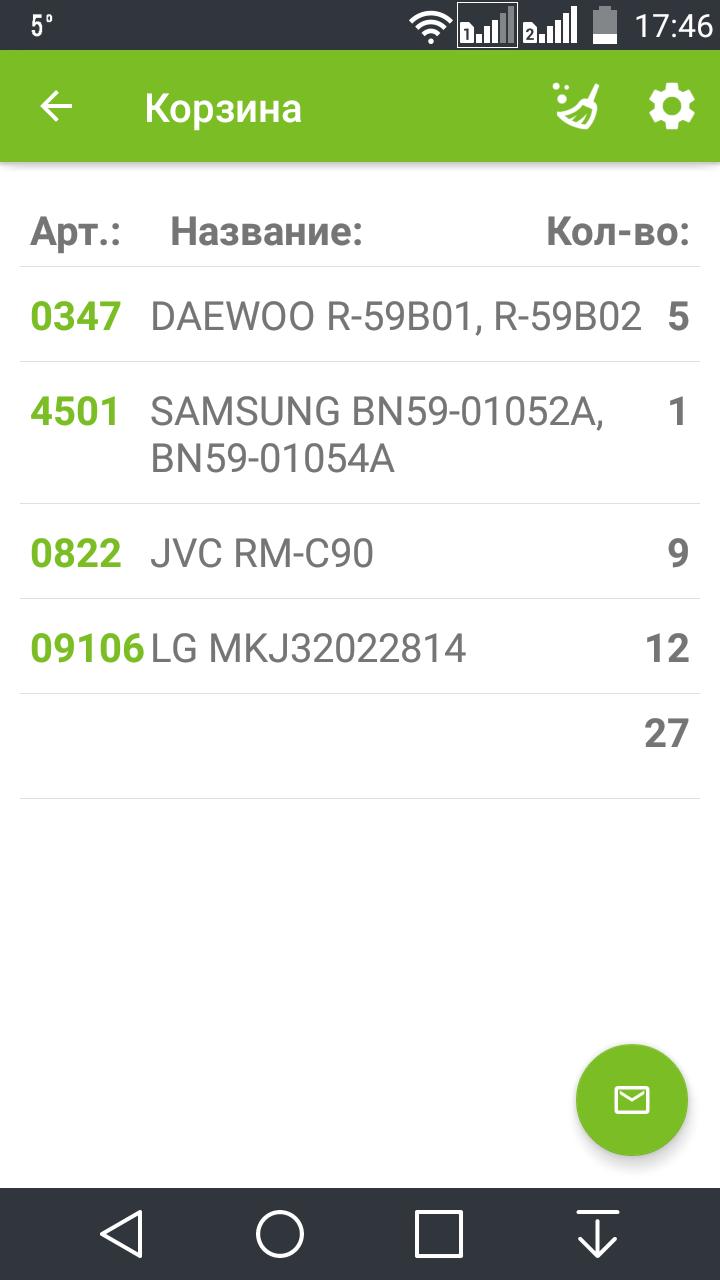Send the order via the envelope button
Viewport: 720px width, 1280px height.
[631, 1100]
